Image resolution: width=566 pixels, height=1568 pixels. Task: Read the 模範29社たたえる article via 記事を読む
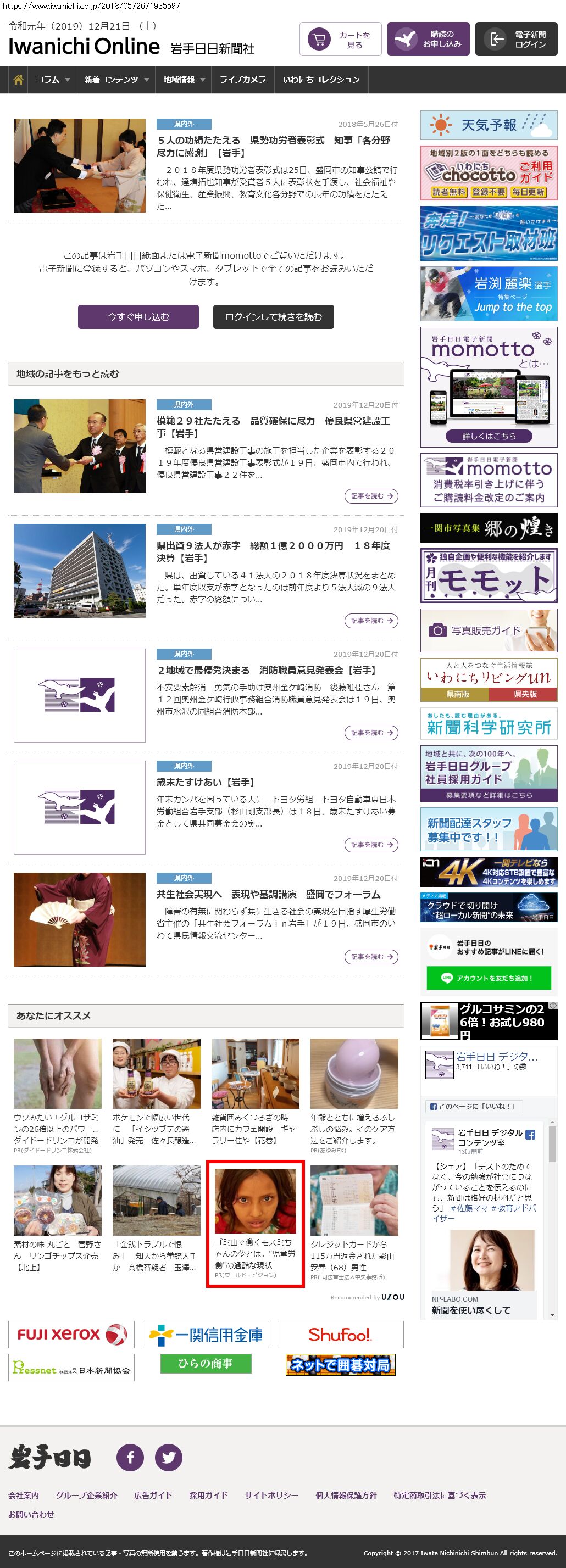pos(371,496)
